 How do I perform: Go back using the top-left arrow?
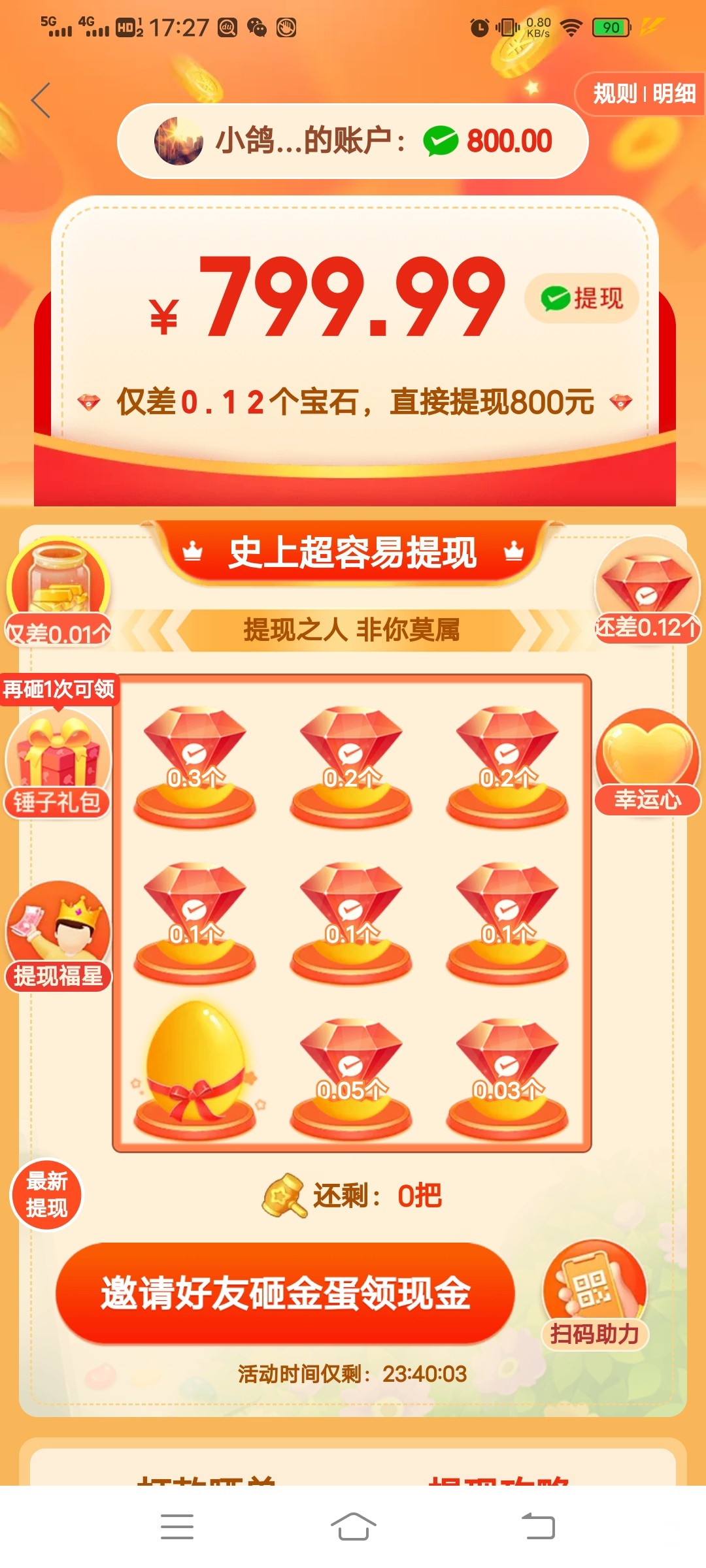(x=41, y=101)
